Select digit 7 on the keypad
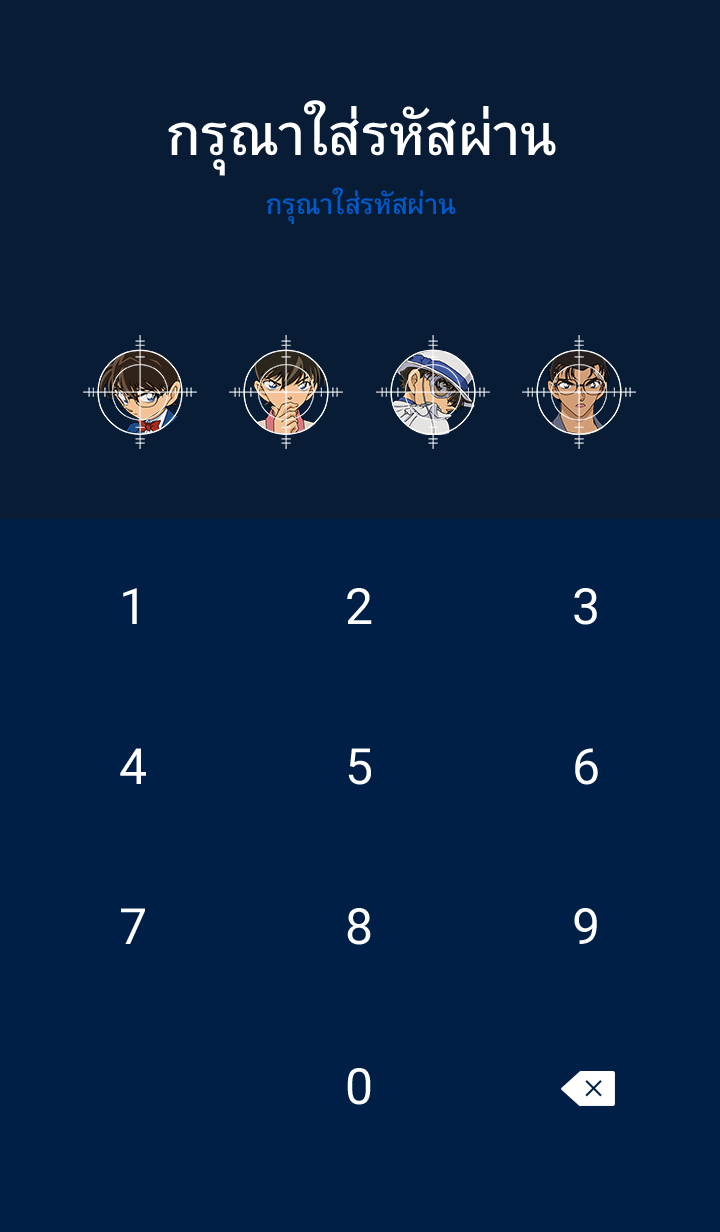 click(x=133, y=927)
